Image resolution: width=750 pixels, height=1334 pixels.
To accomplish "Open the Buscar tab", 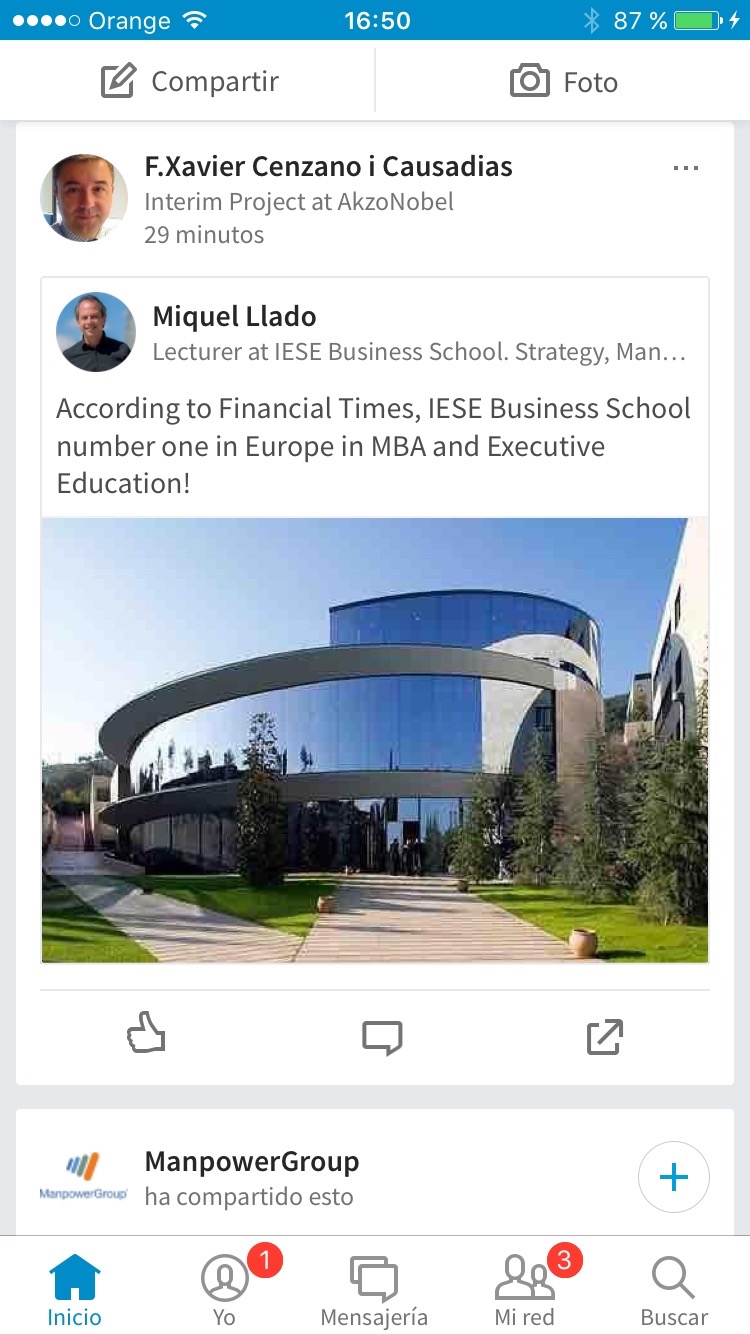I will [x=673, y=1290].
